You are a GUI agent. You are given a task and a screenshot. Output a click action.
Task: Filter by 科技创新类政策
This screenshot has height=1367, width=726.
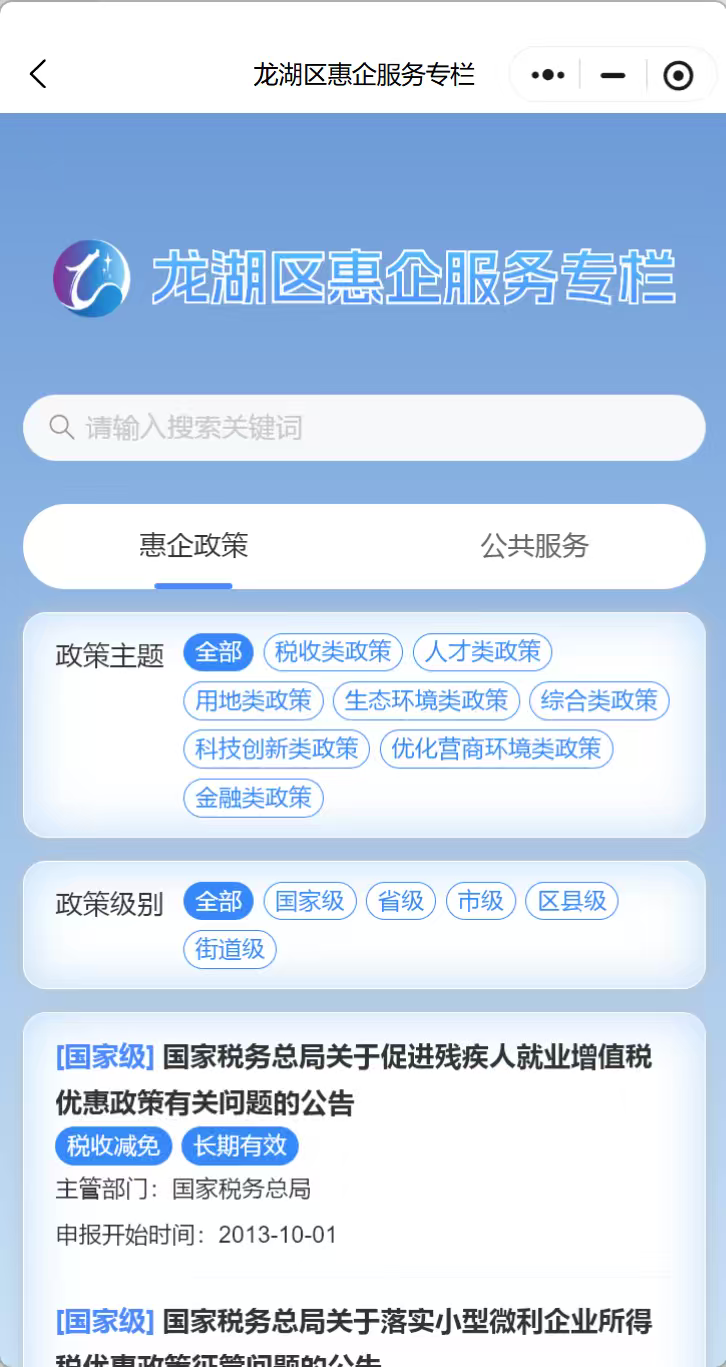(x=276, y=749)
